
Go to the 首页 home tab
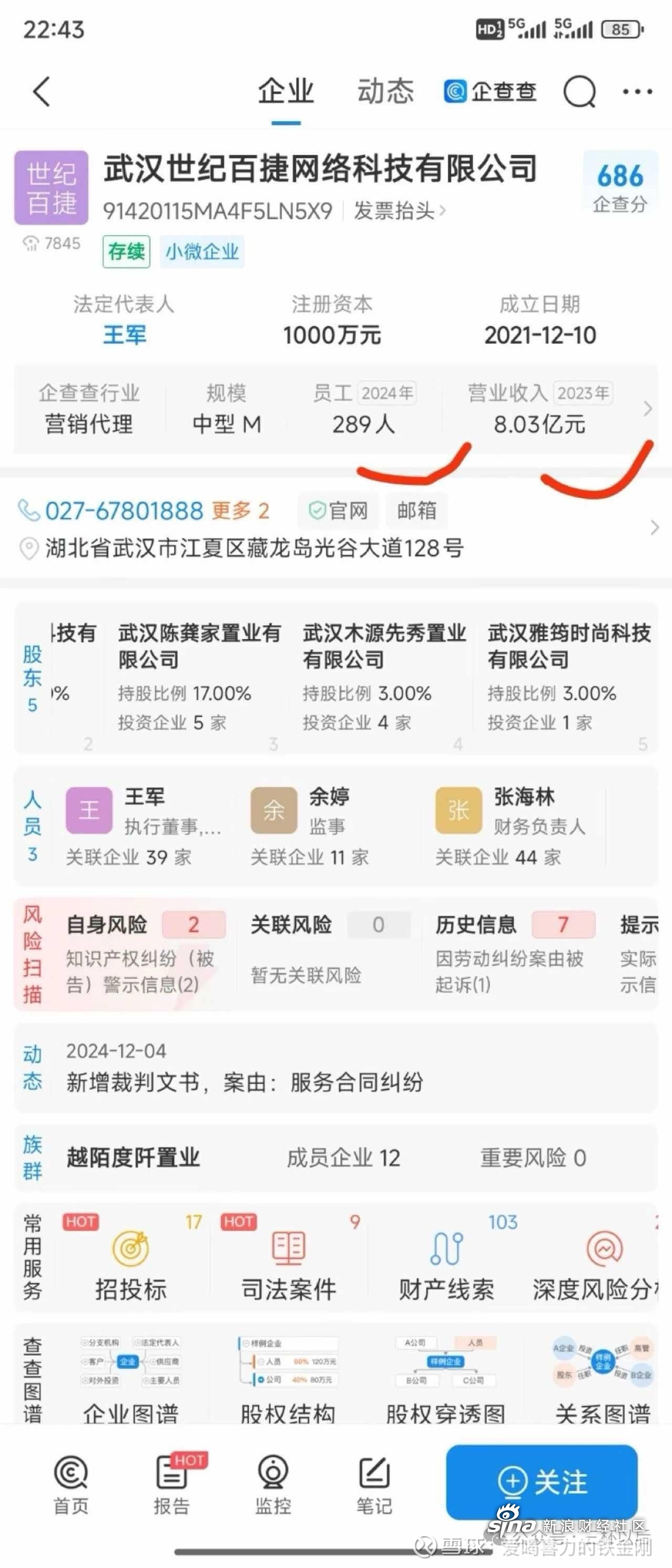coord(71,1485)
